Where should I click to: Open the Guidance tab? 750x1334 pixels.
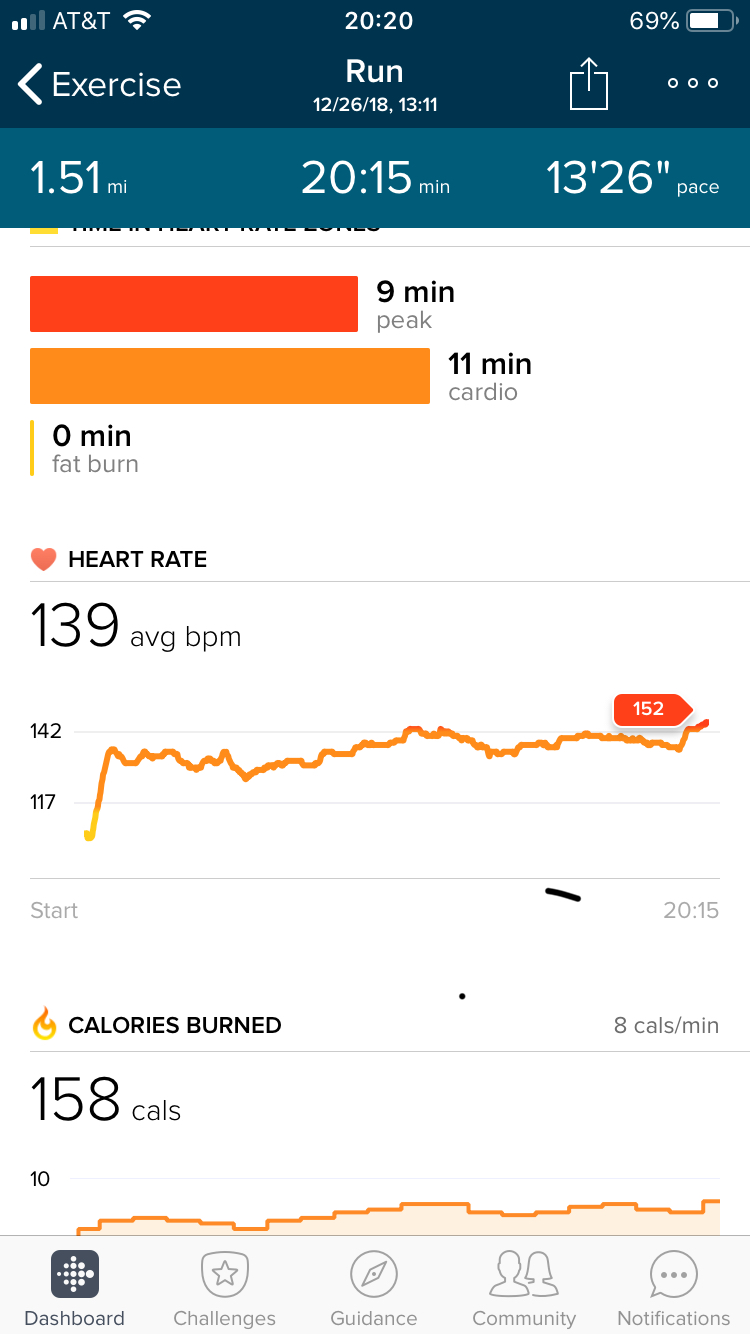[x=374, y=1288]
